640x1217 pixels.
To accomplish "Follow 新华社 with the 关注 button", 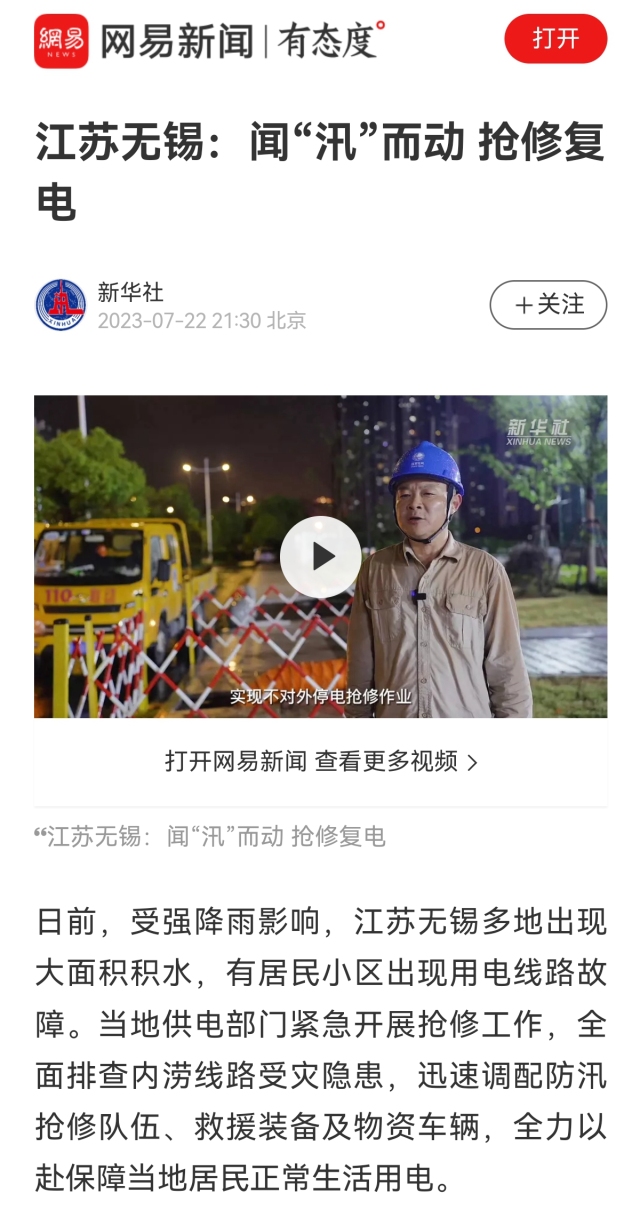I will (x=548, y=305).
